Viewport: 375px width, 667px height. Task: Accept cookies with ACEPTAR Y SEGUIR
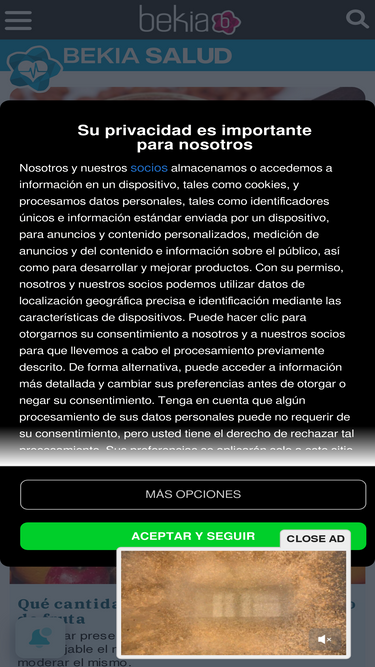click(x=193, y=536)
